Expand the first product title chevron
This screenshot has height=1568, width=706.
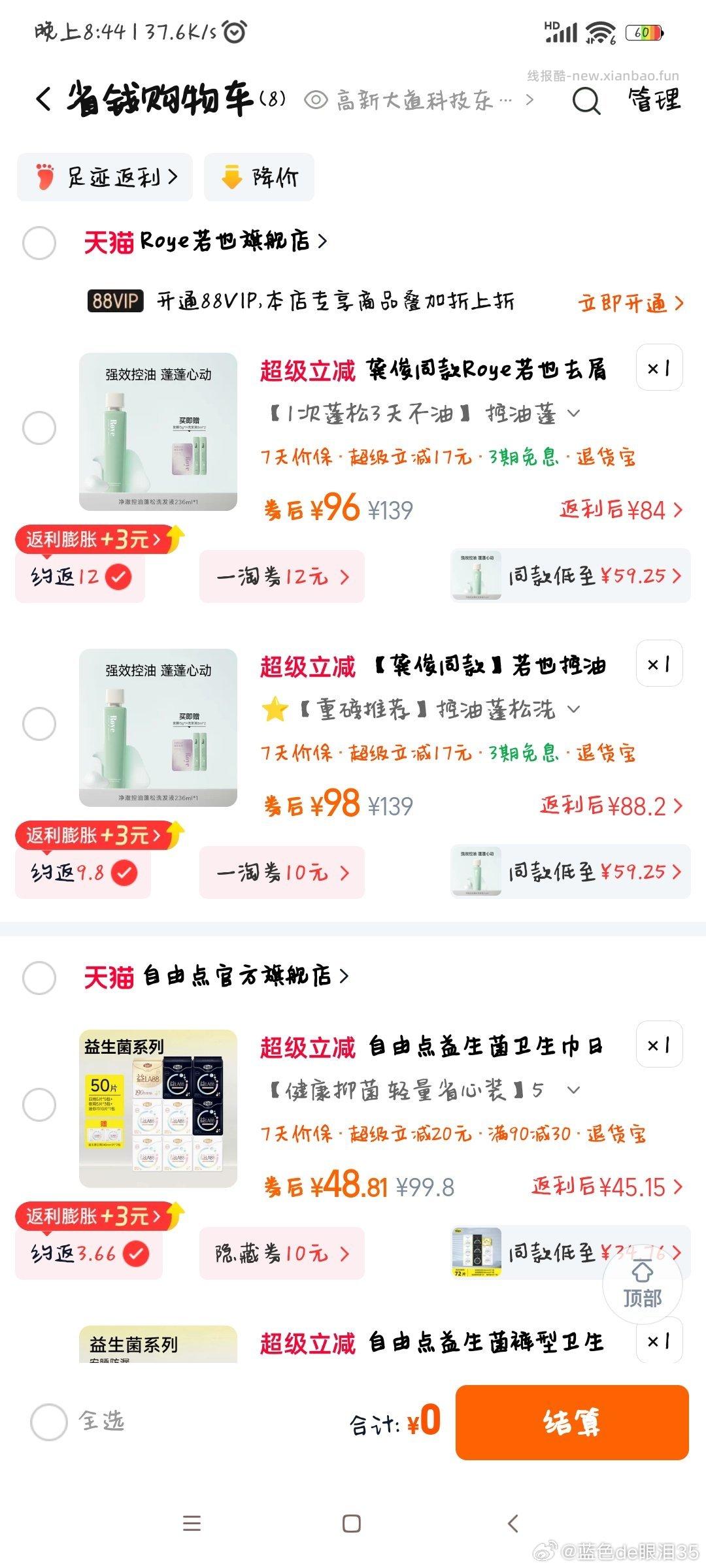573,414
